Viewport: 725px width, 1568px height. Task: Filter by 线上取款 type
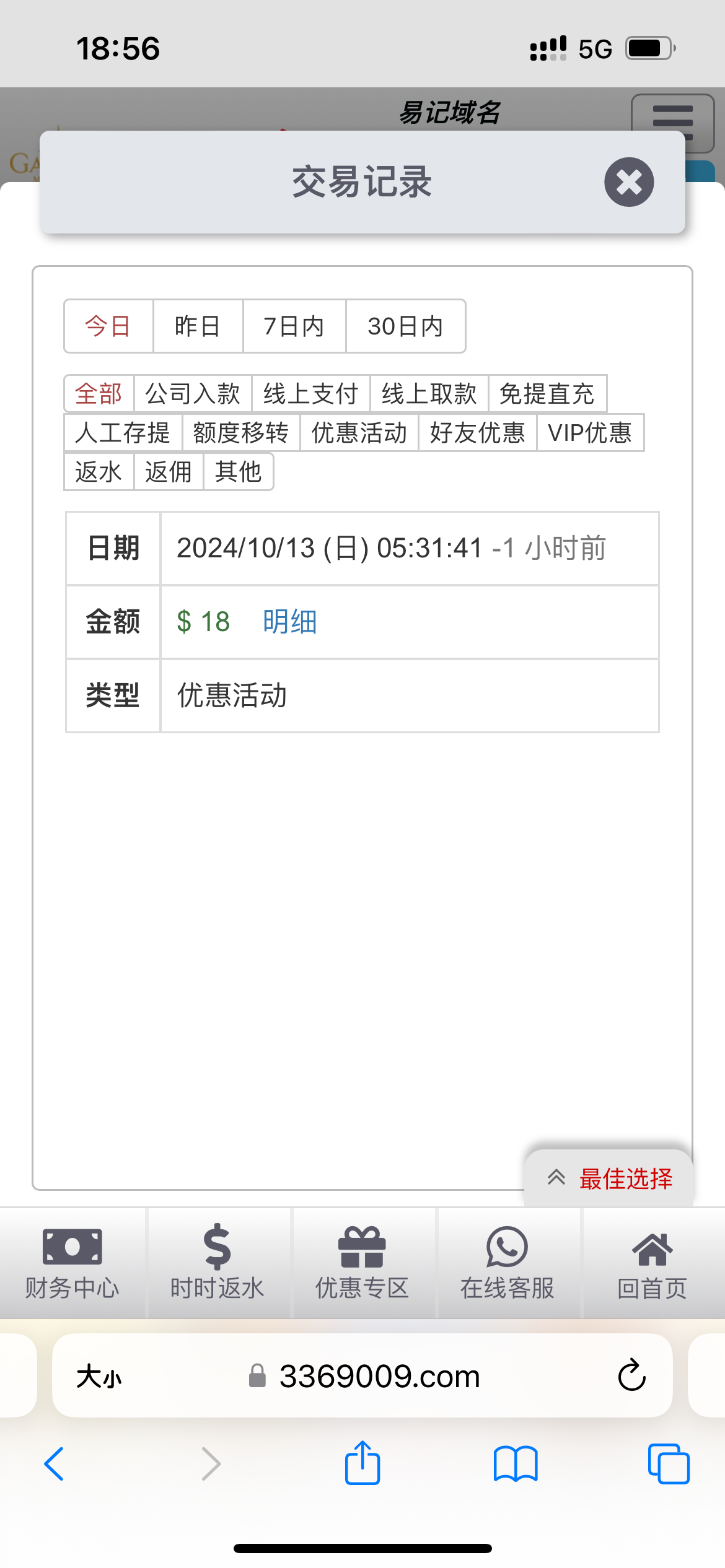click(x=429, y=394)
